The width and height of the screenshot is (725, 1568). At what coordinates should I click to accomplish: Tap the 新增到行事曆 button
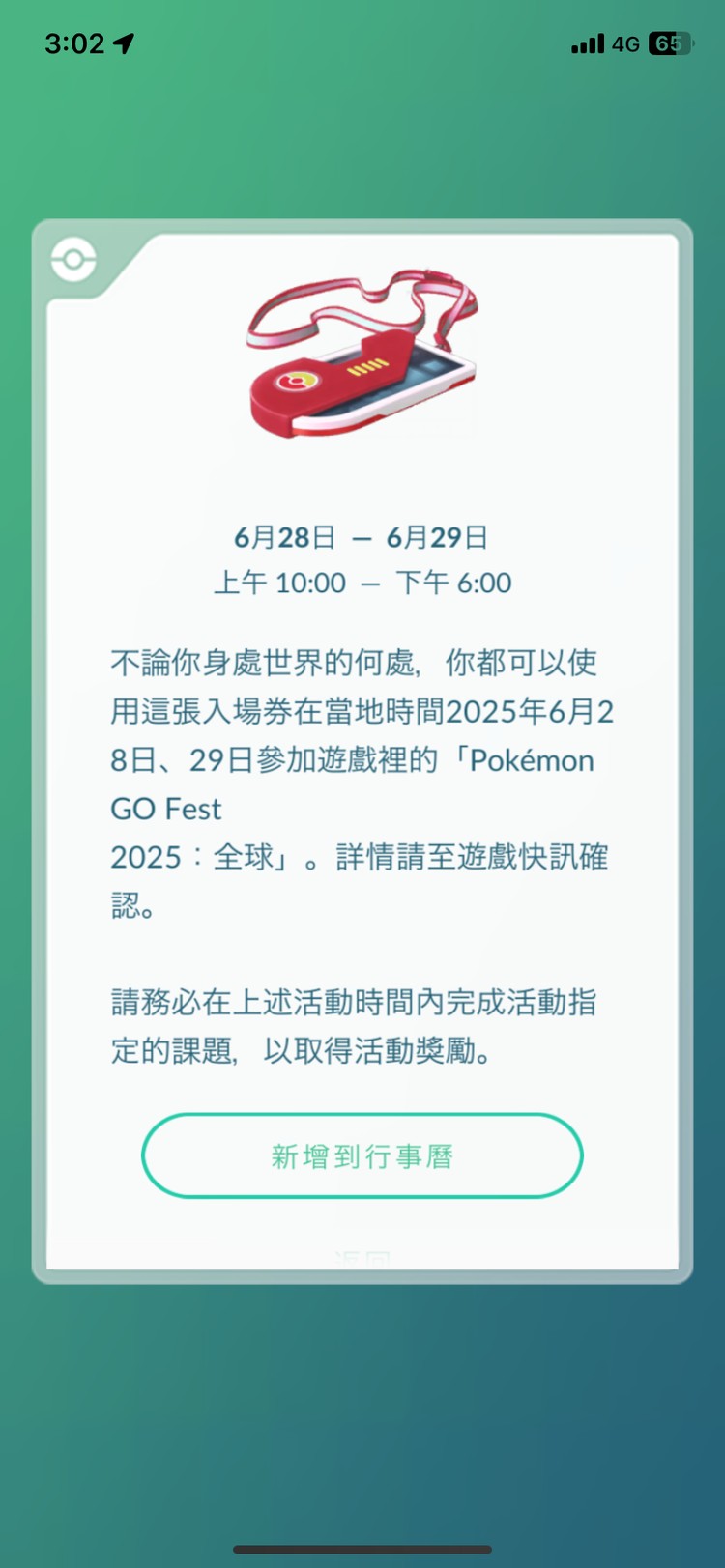(362, 1155)
